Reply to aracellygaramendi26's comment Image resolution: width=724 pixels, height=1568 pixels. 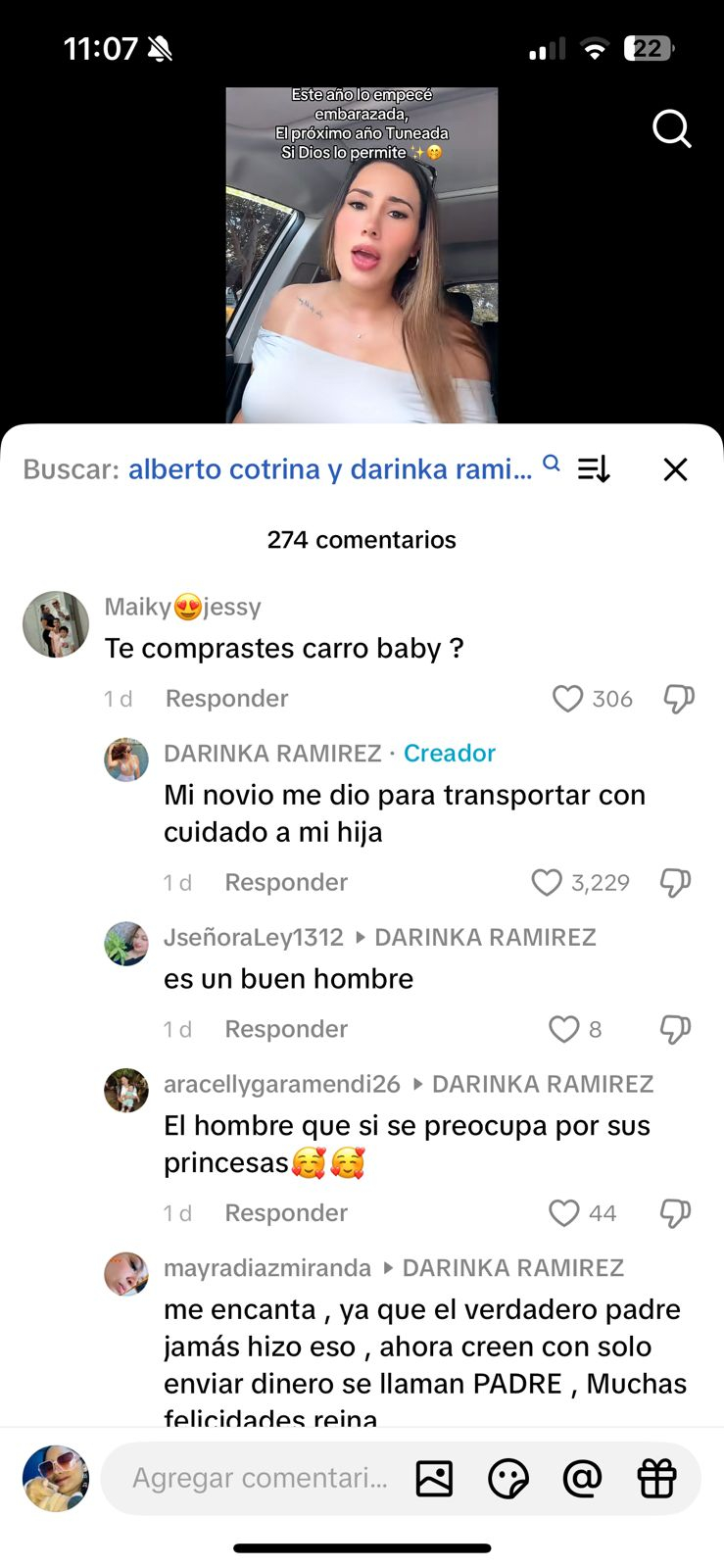286,1213
